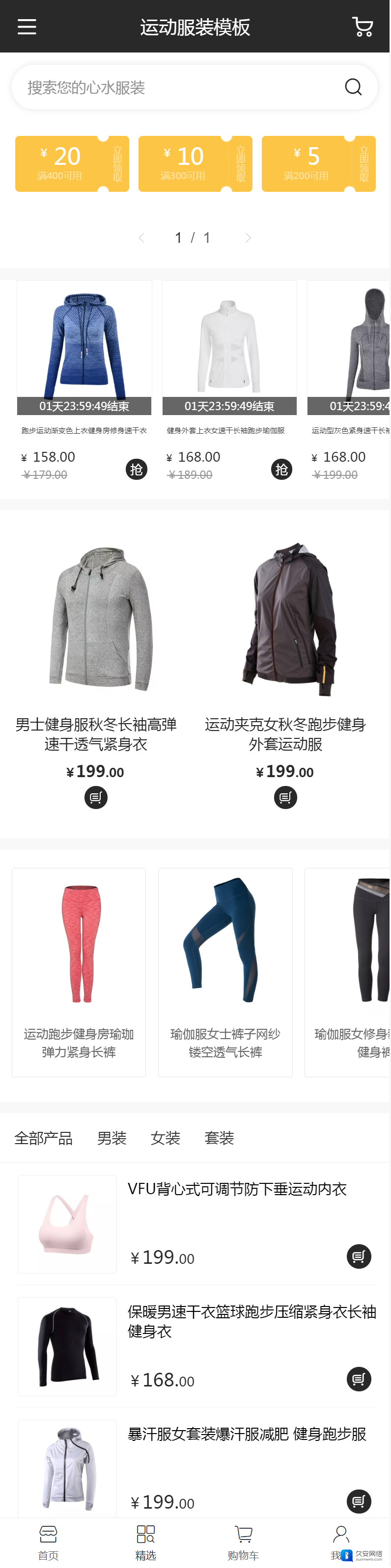View 瑜伽服女士裤子网纱 leggings card
This screenshot has width=391, height=1568.
click(x=225, y=972)
